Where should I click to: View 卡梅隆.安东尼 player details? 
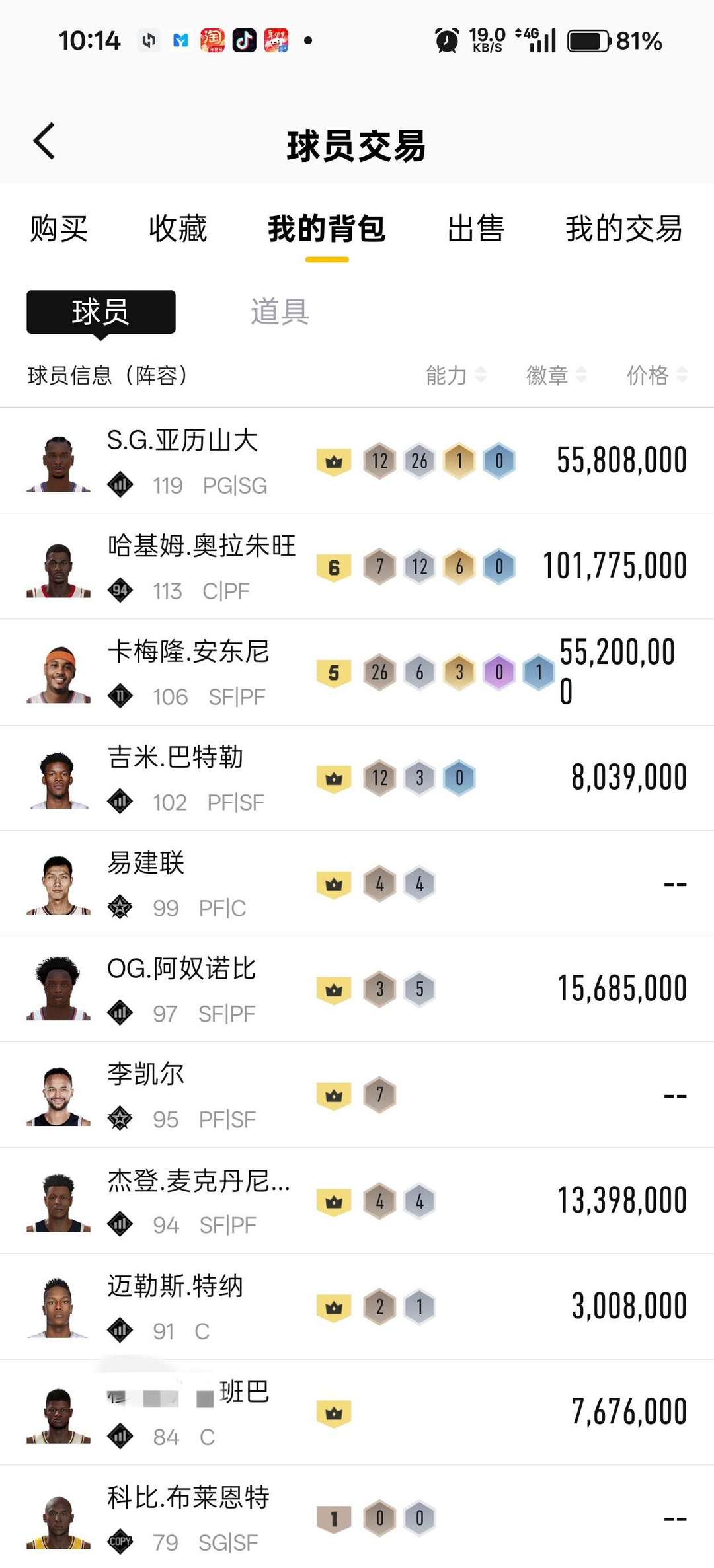click(x=188, y=653)
